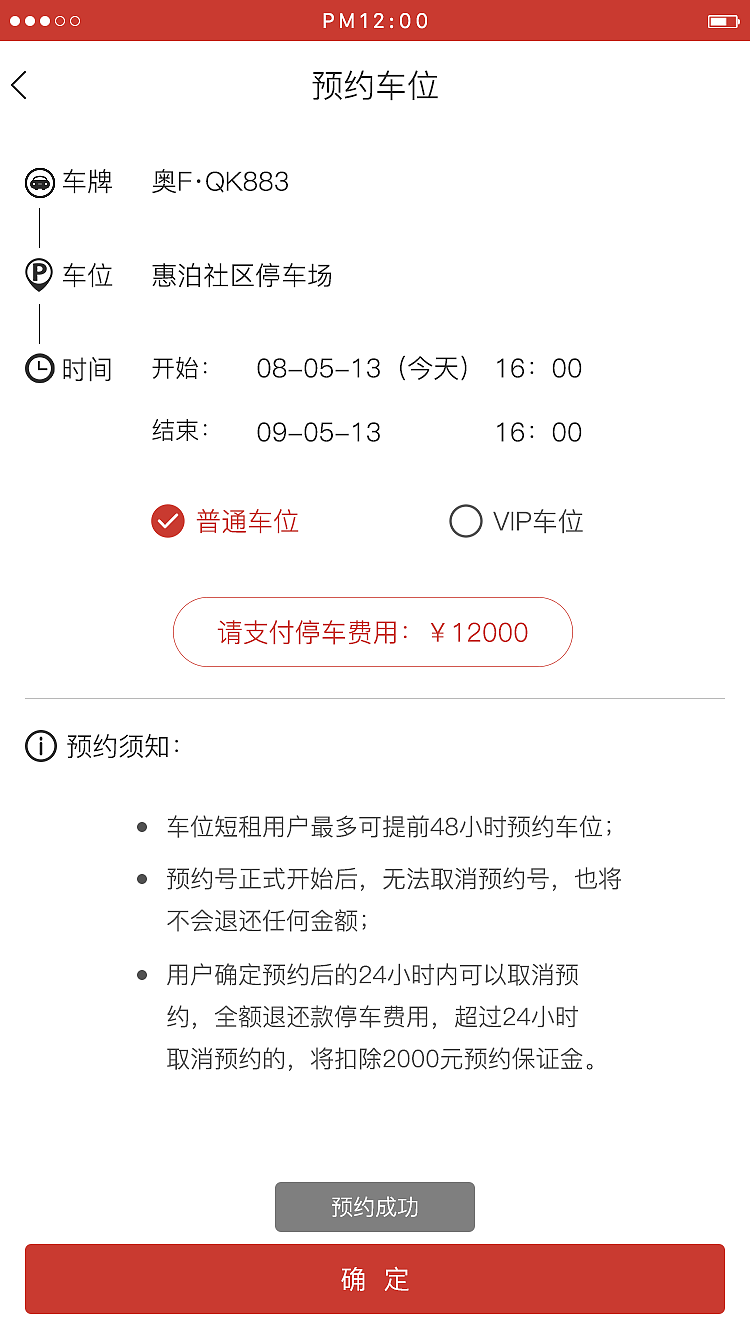Tap the 预约车位 title at top
This screenshot has width=750, height=1334.
click(x=375, y=86)
